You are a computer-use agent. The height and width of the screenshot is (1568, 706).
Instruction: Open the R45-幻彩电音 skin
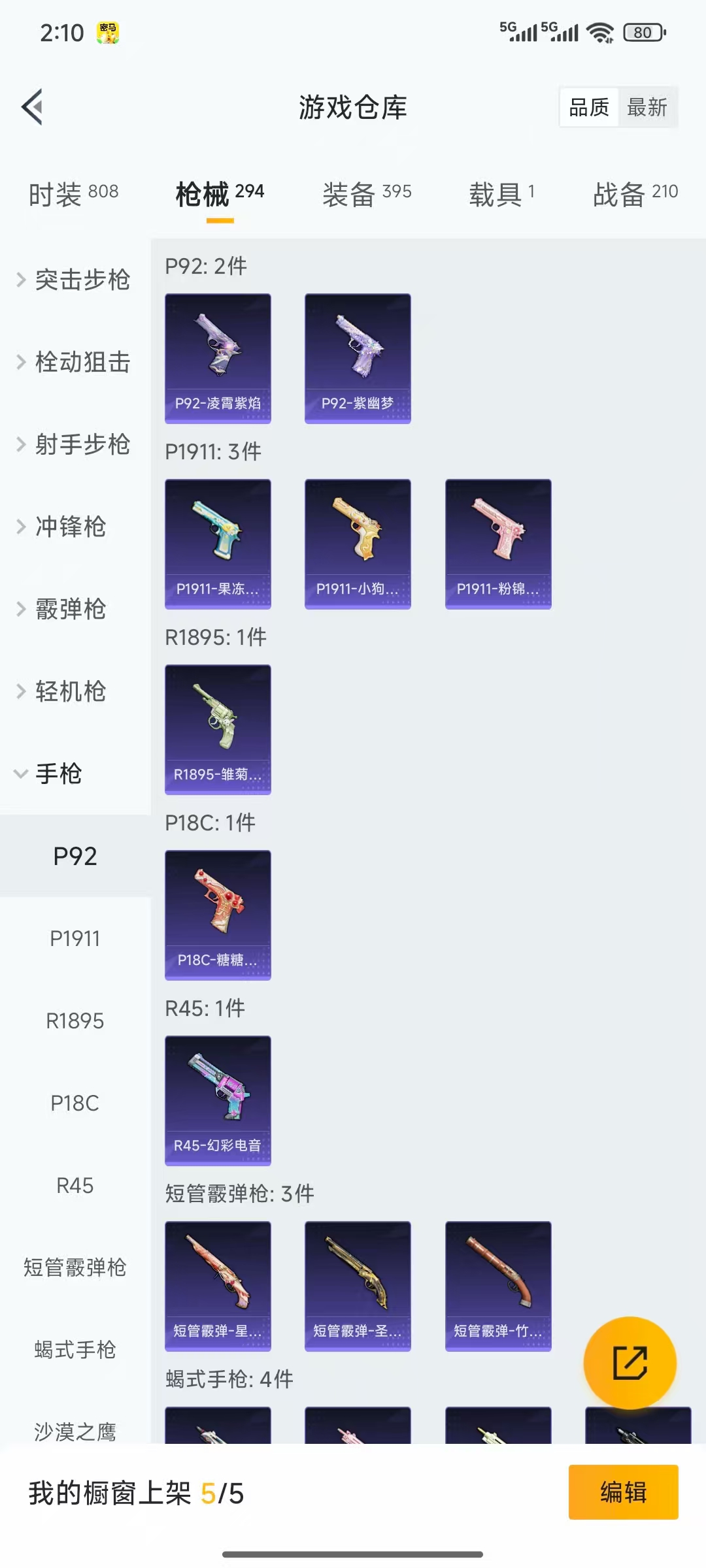coord(218,1100)
